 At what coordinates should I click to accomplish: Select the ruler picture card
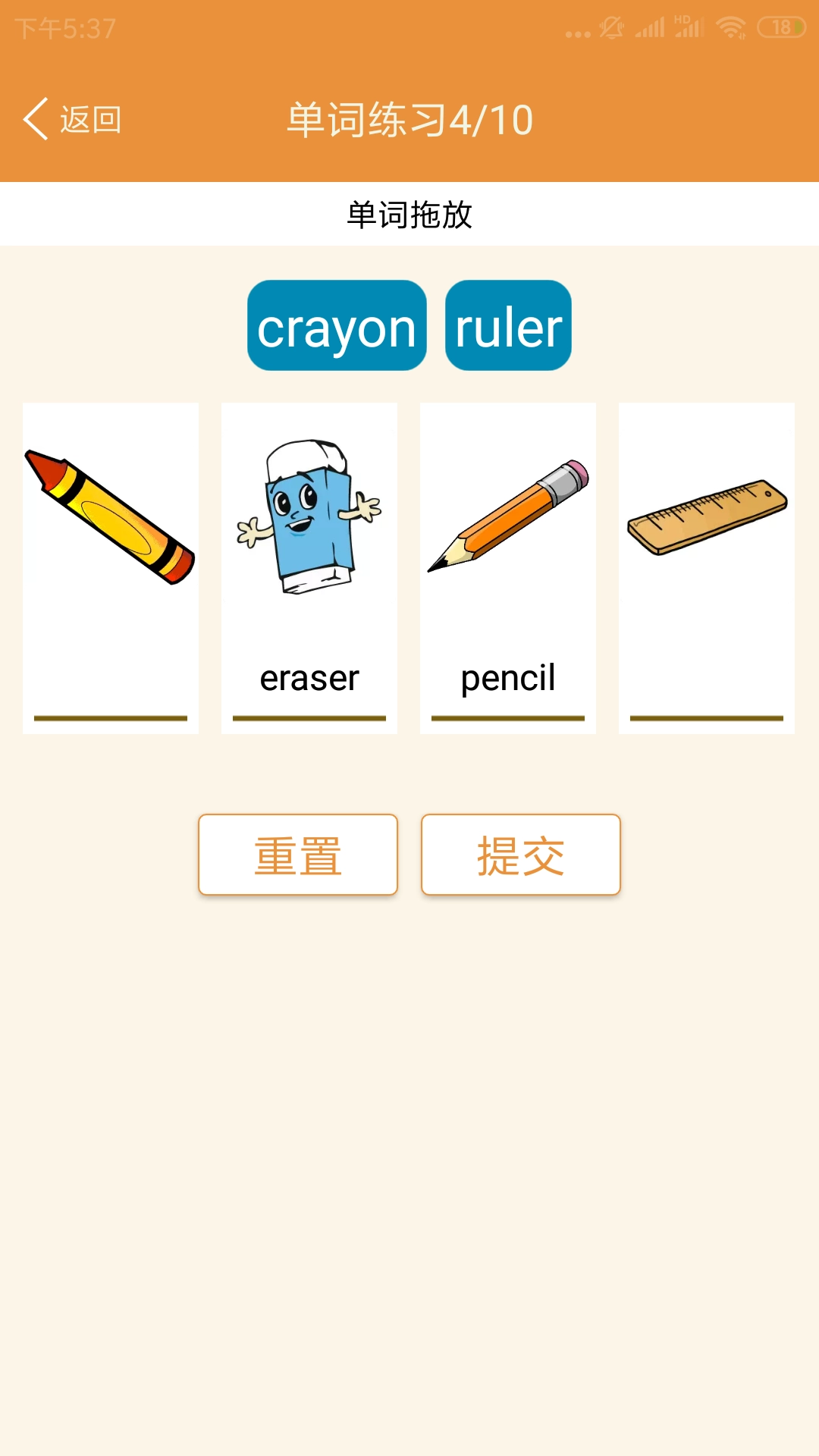(707, 516)
